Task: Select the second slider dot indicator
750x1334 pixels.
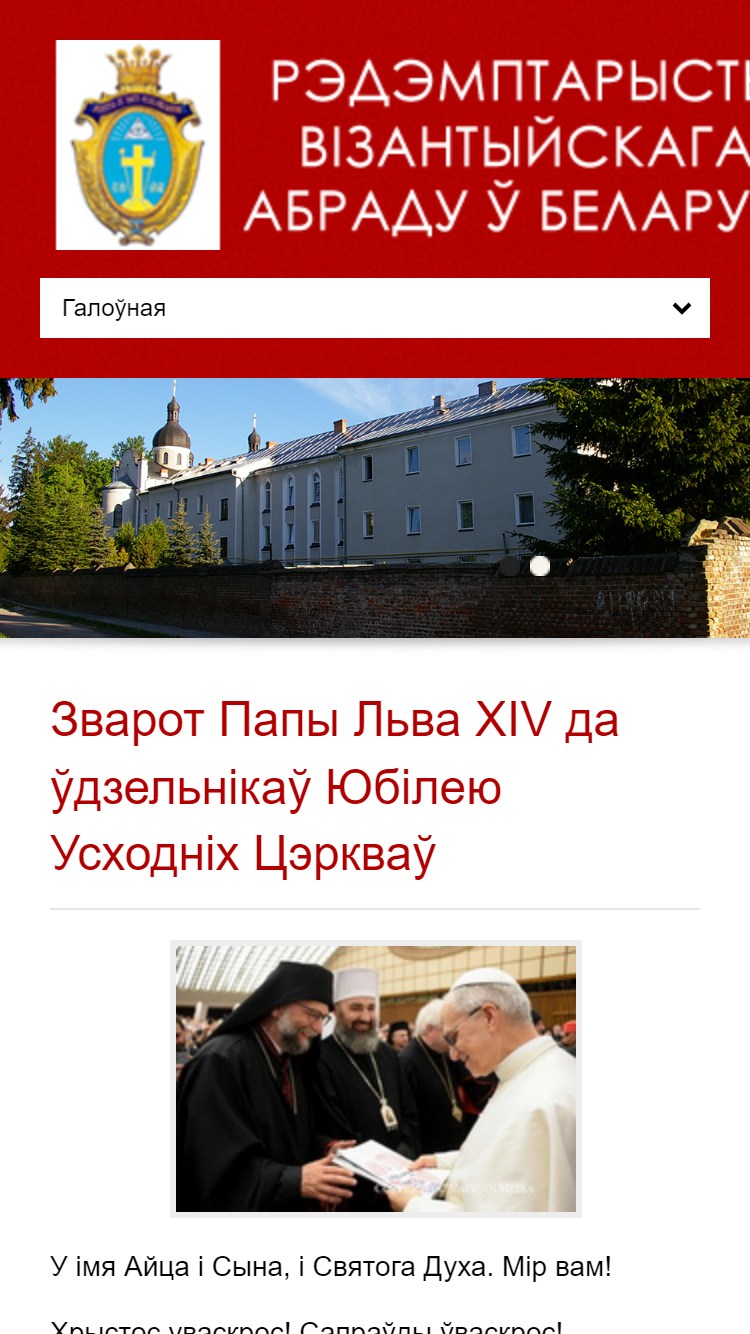Action: coord(540,566)
